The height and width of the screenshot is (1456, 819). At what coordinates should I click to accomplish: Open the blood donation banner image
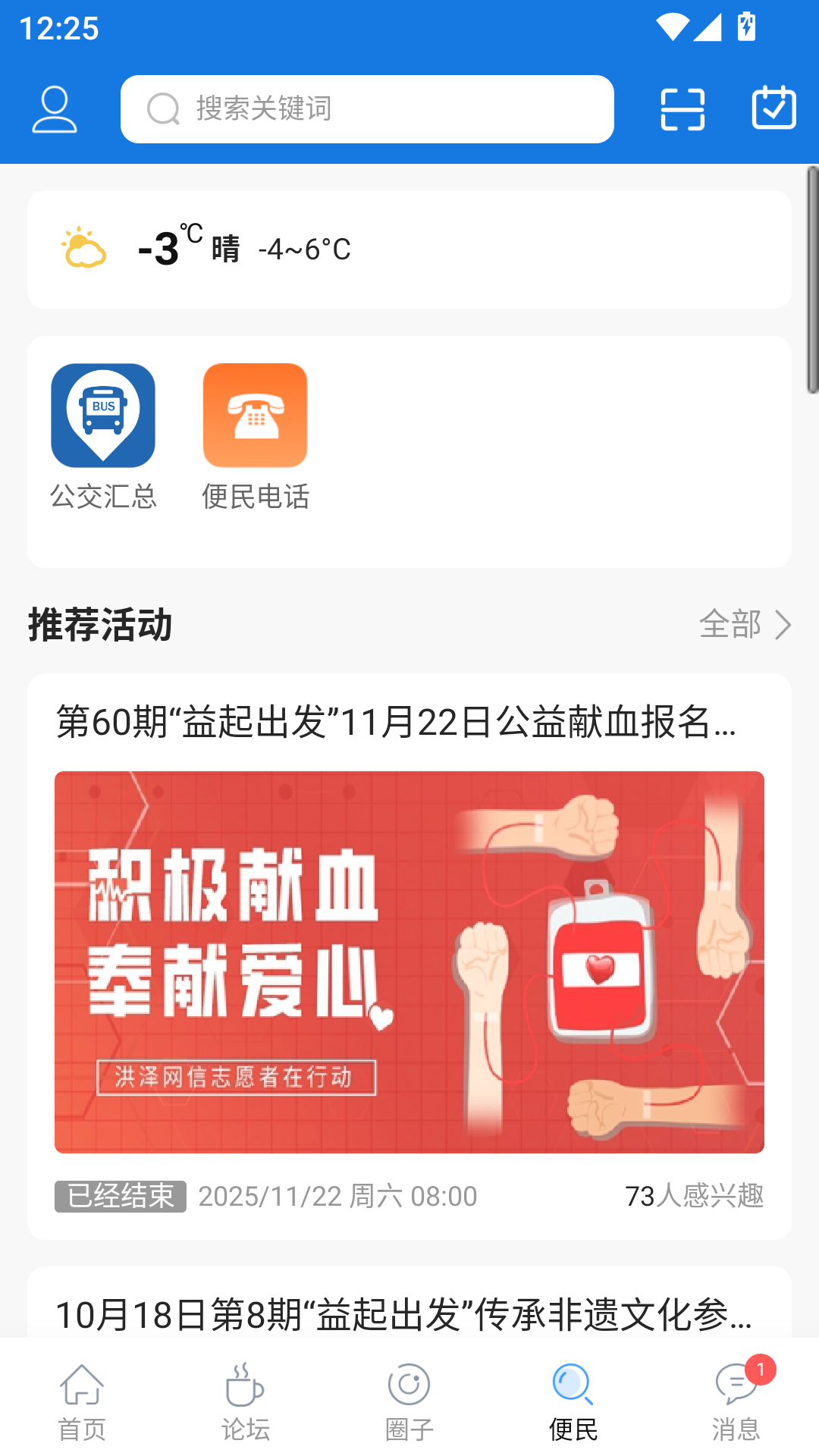pyautogui.click(x=409, y=959)
